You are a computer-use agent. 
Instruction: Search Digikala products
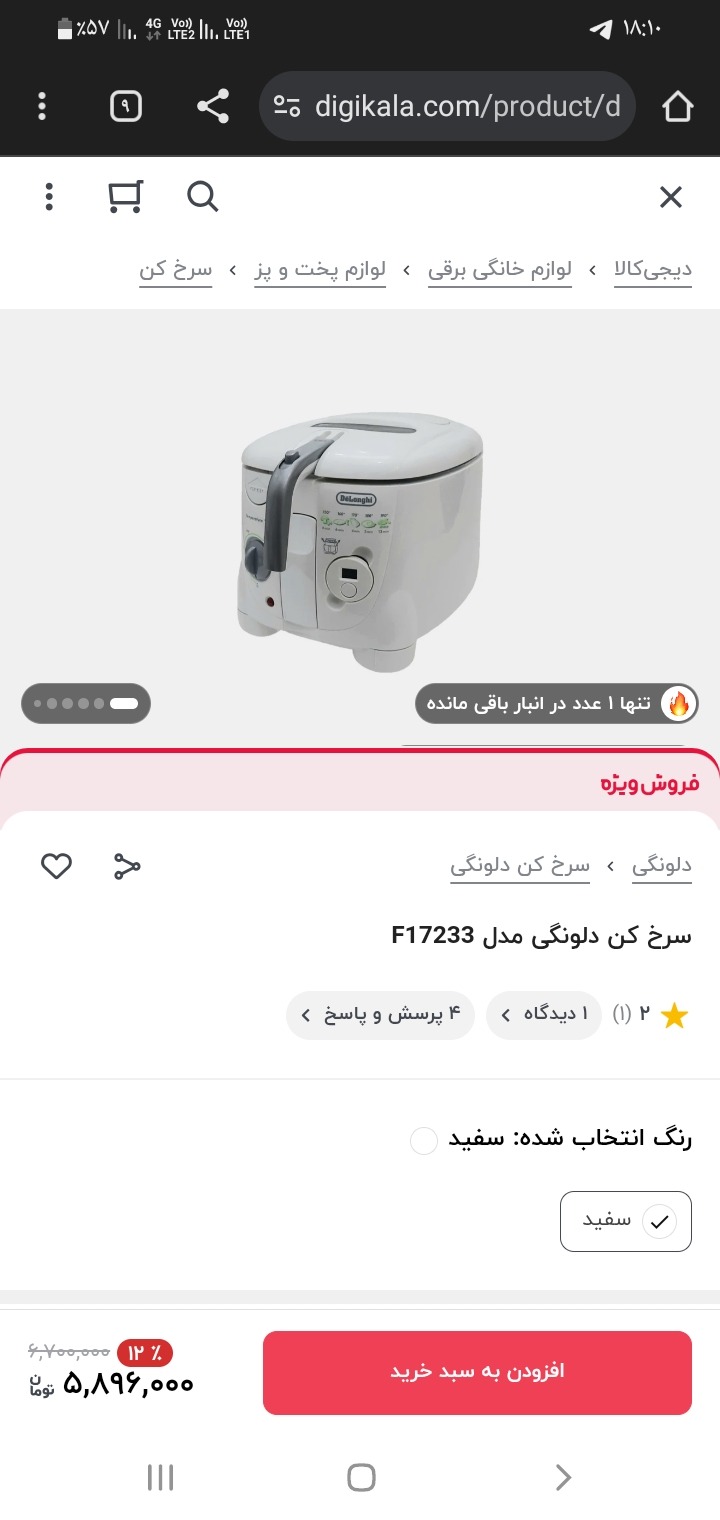pos(202,196)
